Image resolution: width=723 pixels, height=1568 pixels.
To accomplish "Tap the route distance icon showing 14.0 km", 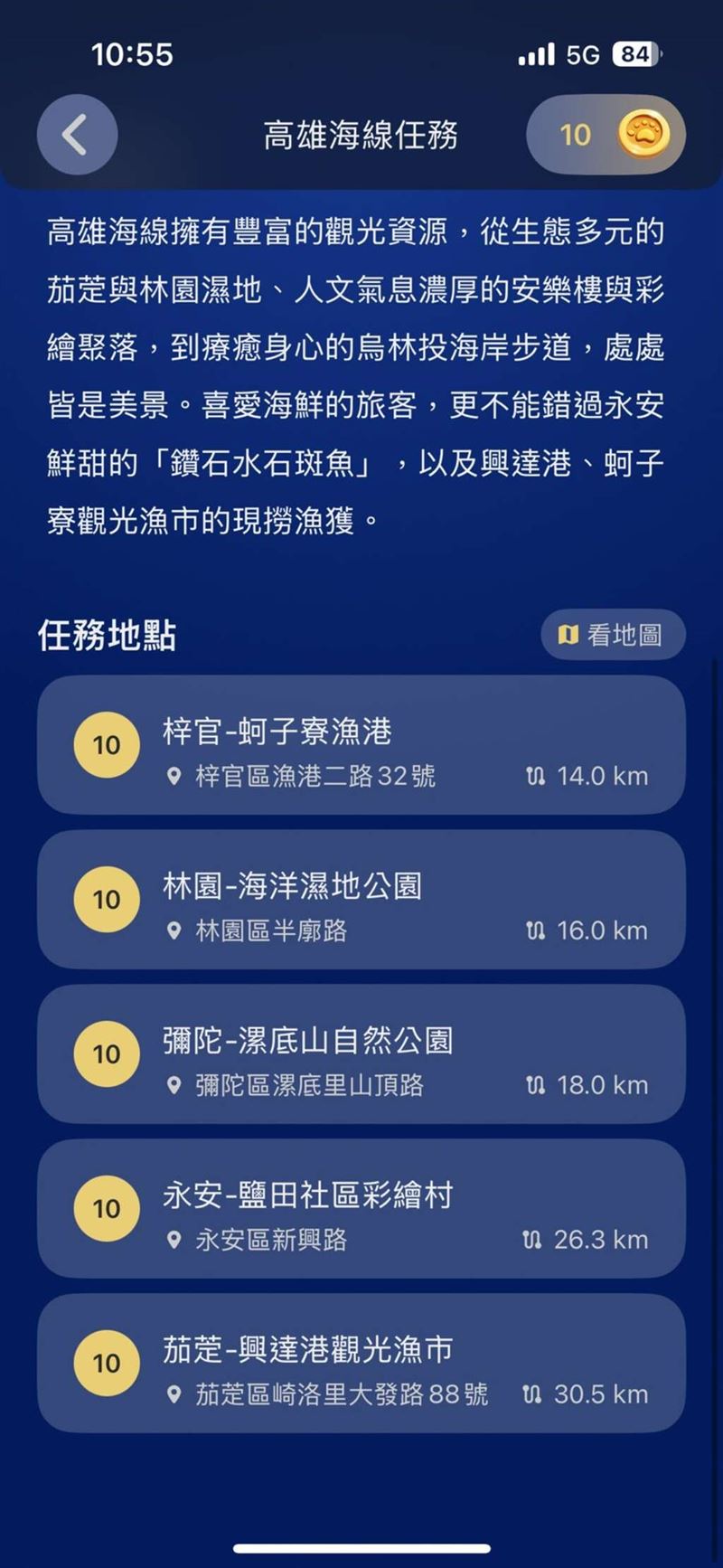I will 535,776.
